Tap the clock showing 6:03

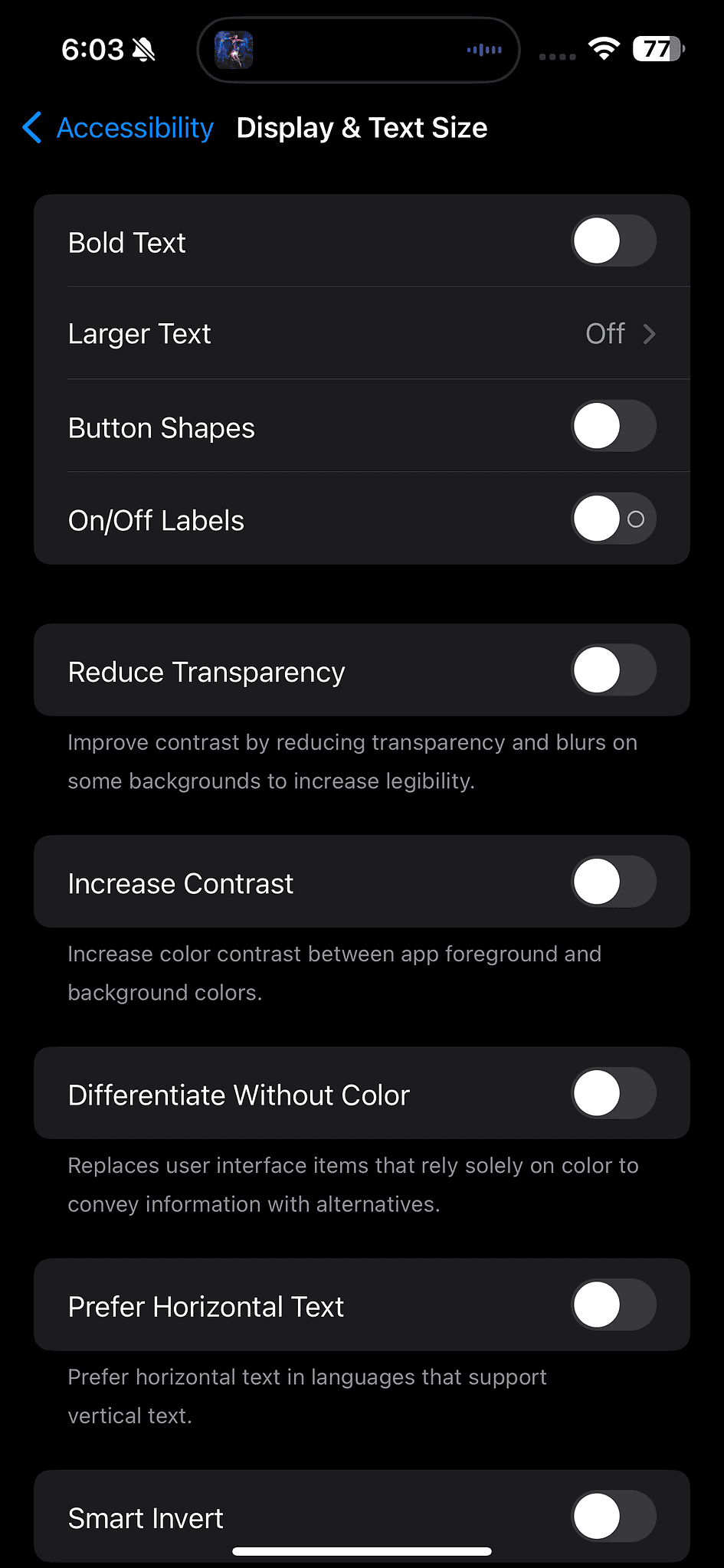pyautogui.click(x=92, y=49)
